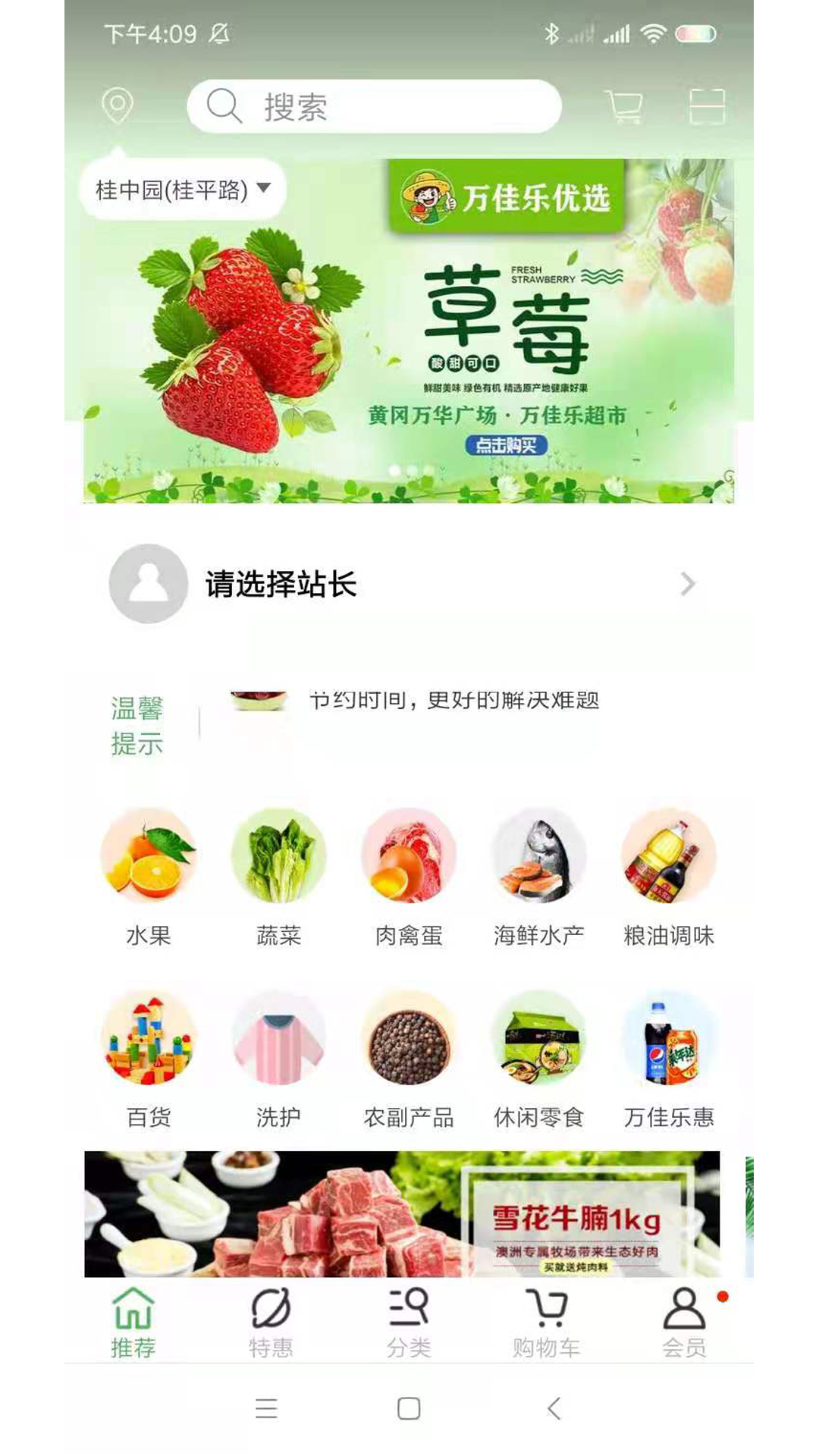Browse the 蔬菜 category
This screenshot has height=1456, width=819.
tap(279, 876)
